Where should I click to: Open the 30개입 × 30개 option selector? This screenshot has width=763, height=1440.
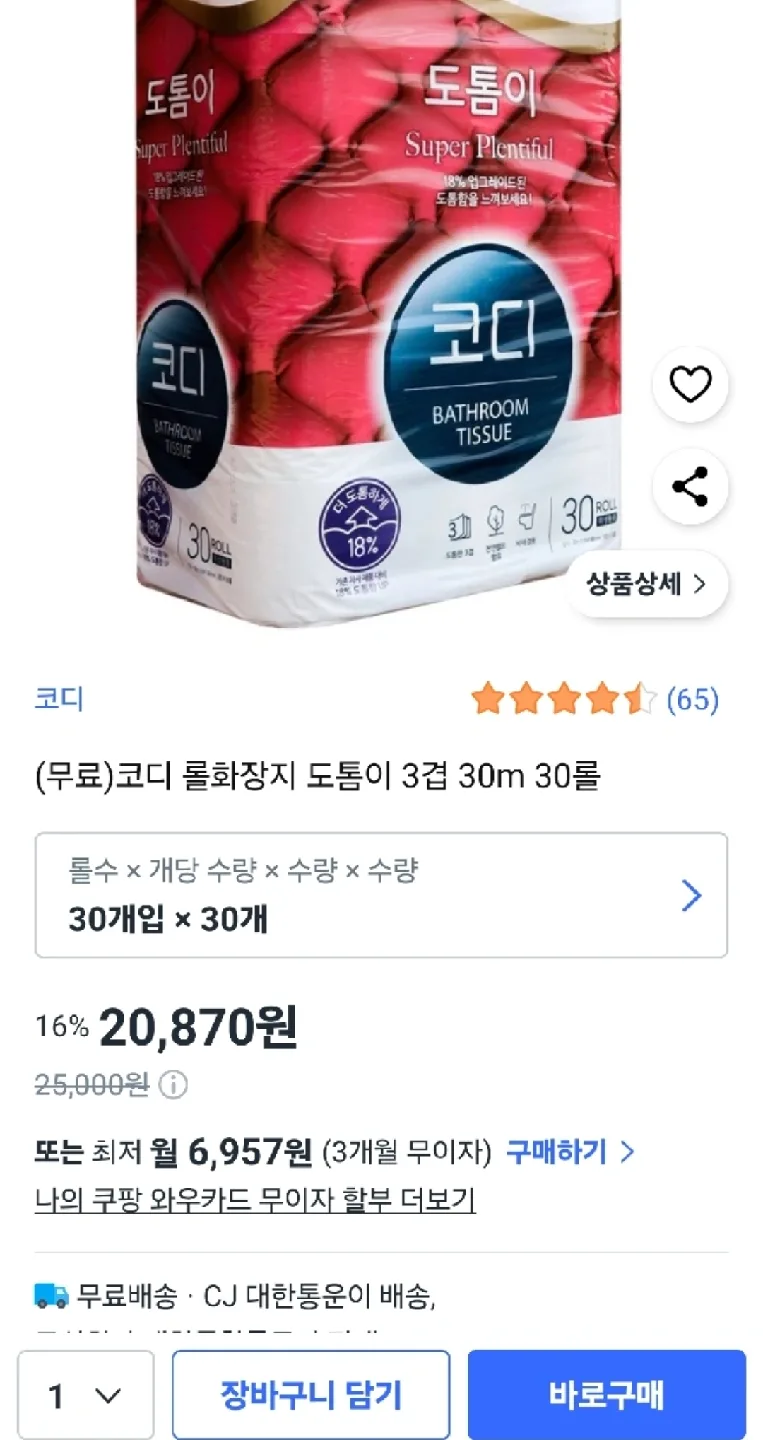tap(381, 895)
